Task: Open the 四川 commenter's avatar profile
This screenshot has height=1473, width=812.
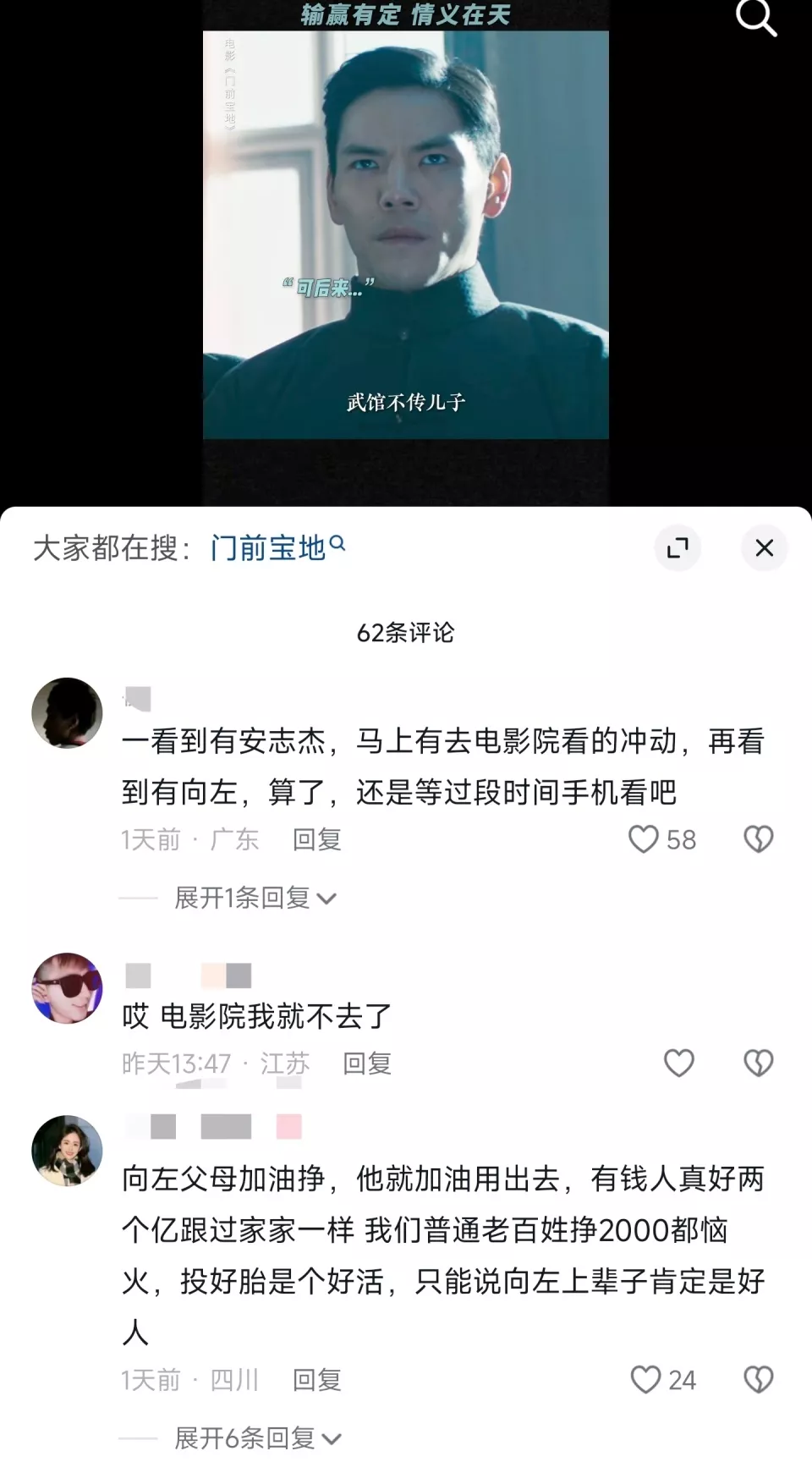Action: tap(67, 1151)
